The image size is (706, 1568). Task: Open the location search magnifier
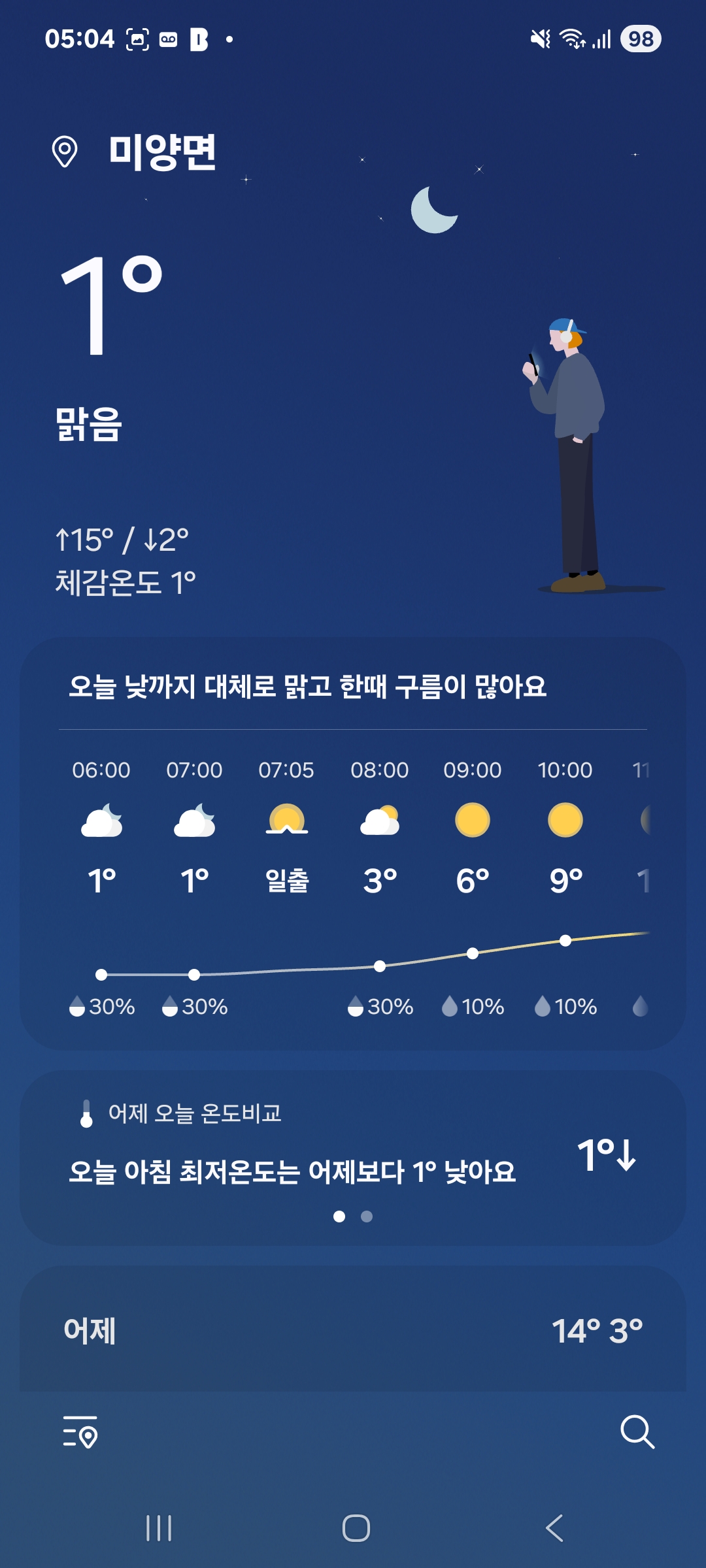[x=637, y=1432]
